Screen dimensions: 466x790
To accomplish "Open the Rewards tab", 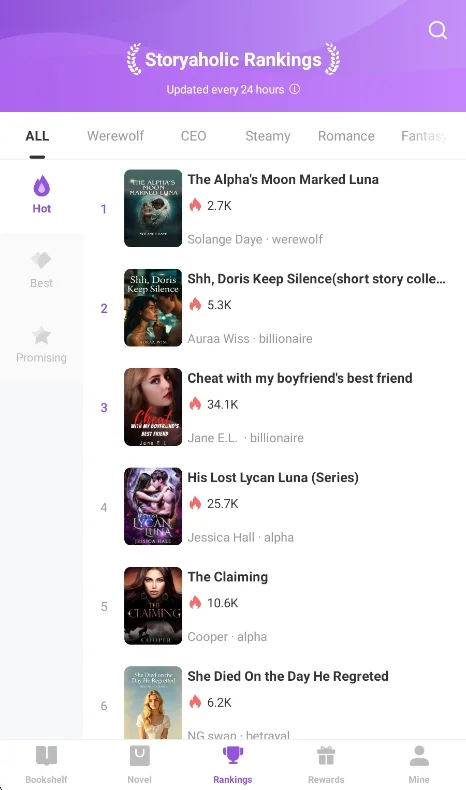I will (326, 765).
